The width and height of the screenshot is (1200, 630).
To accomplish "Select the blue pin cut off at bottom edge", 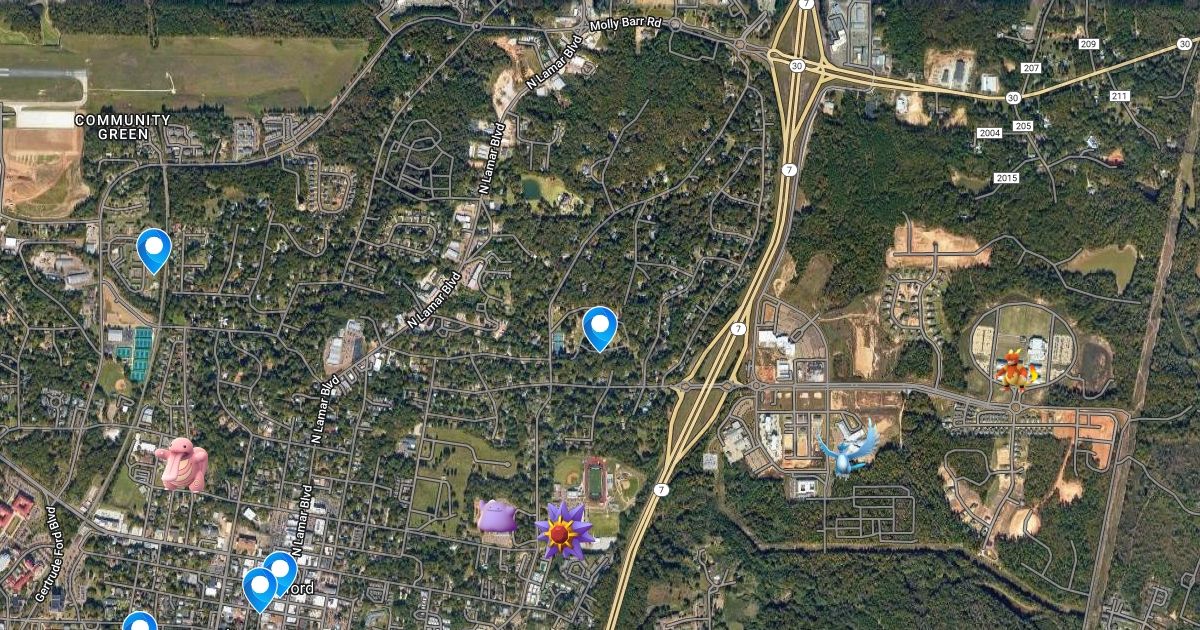I will (141, 621).
